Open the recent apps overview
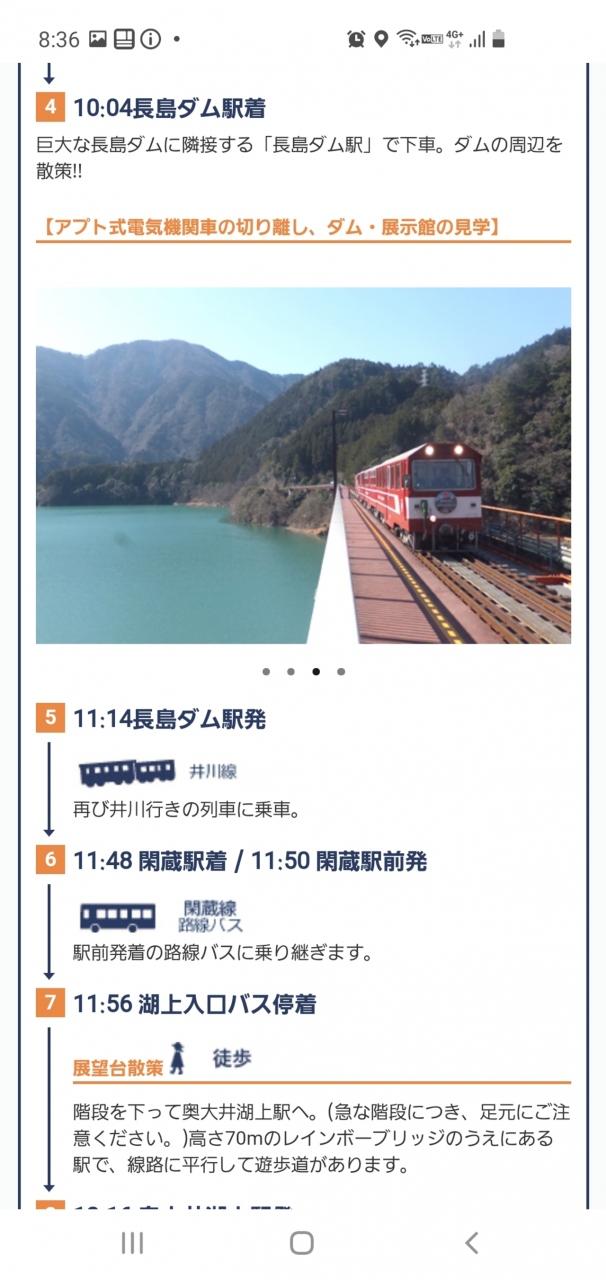The height and width of the screenshot is (1280, 606). [x=132, y=1243]
